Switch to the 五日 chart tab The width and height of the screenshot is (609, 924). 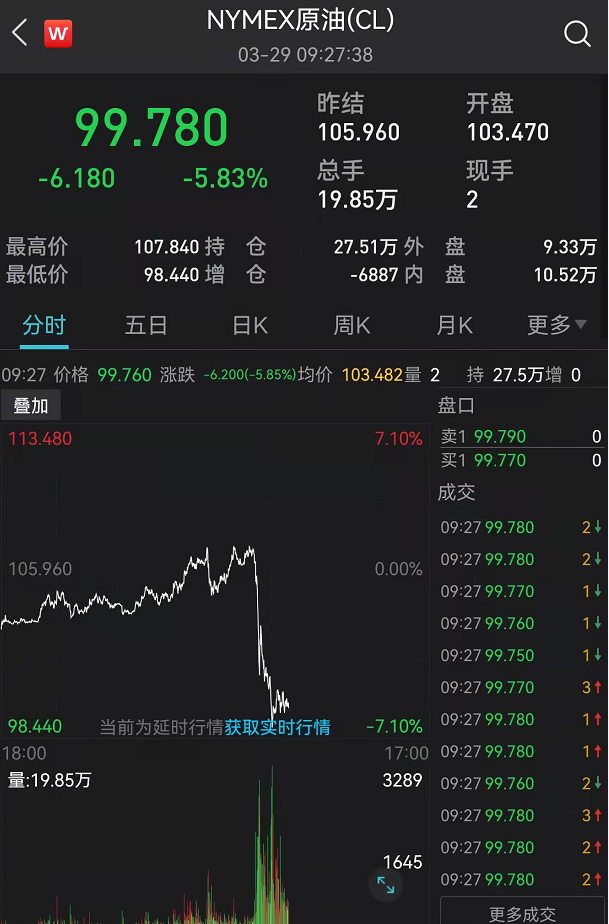coord(146,325)
